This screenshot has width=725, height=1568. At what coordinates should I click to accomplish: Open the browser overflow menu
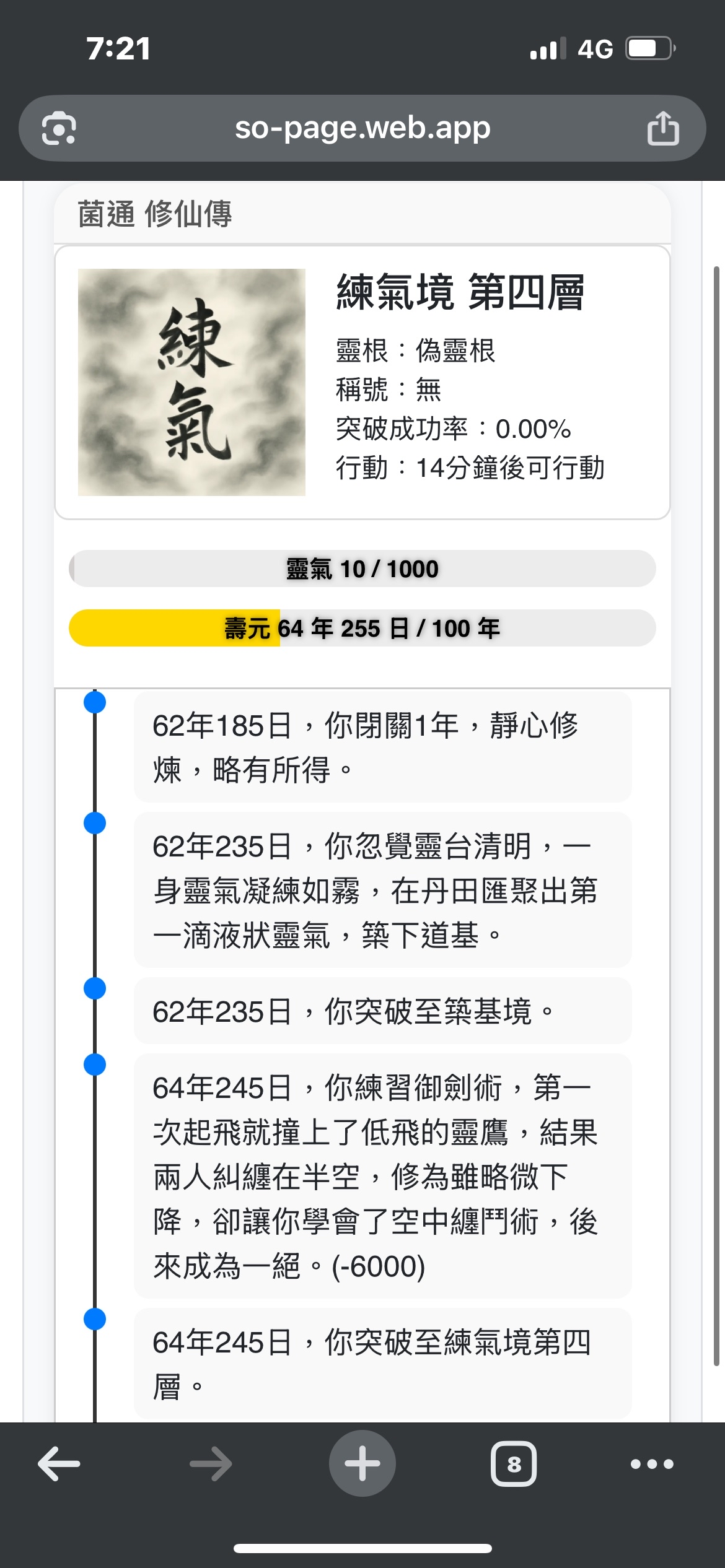651,1464
